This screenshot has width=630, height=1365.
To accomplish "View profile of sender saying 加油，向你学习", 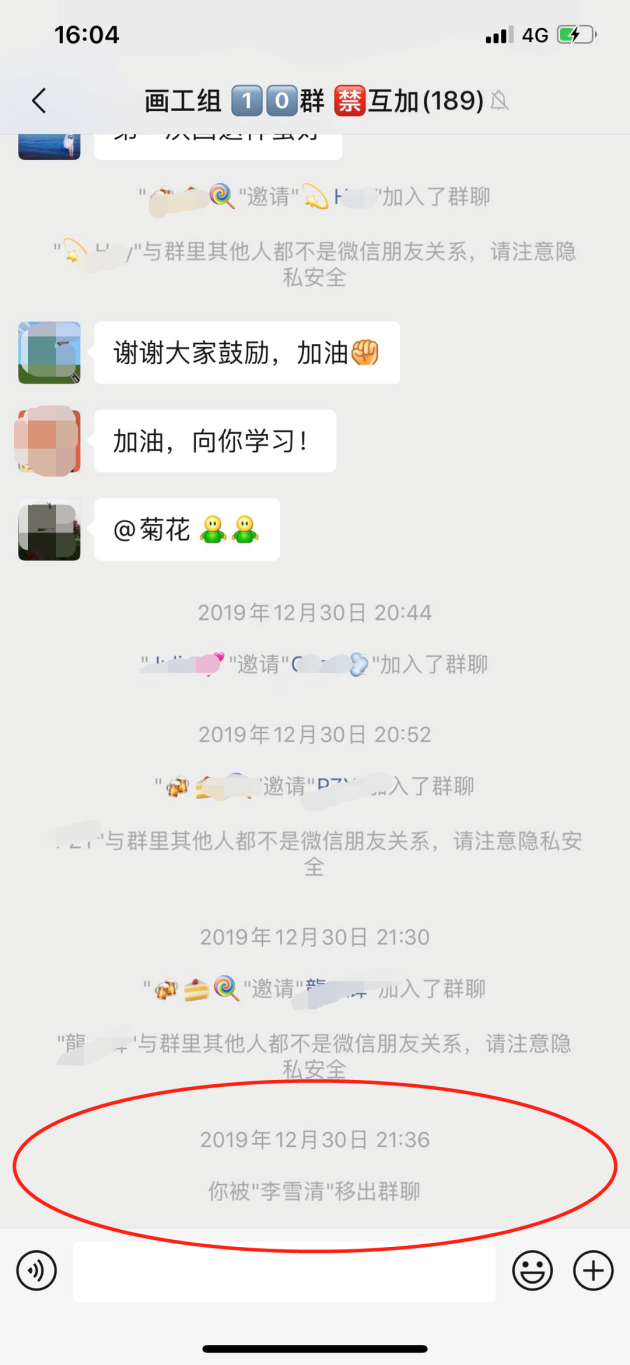I will [x=49, y=441].
